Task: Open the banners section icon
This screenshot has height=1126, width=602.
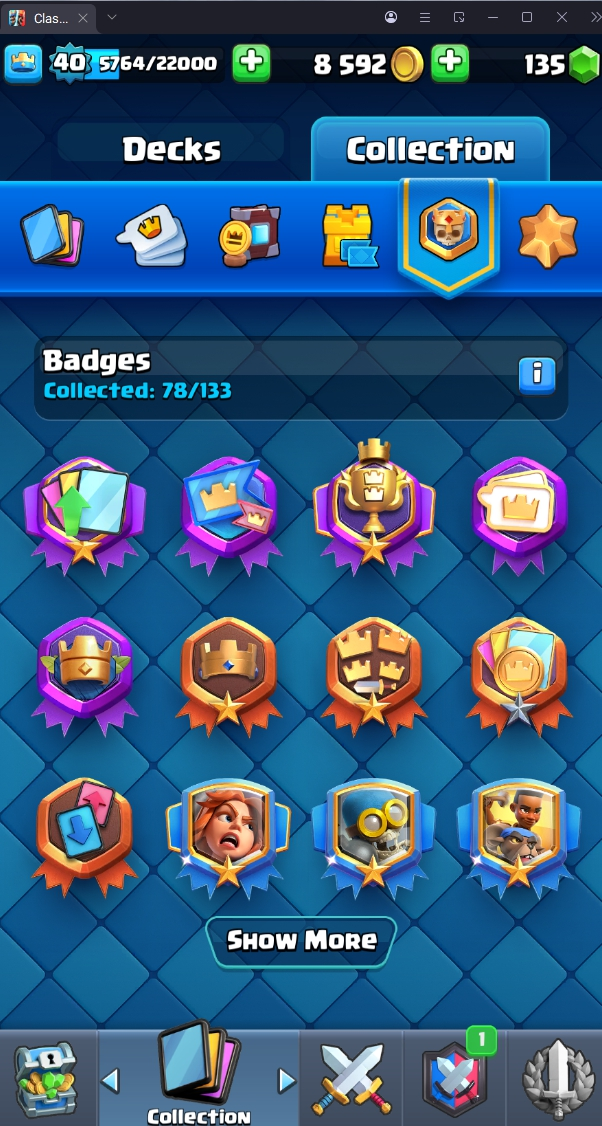Action: click(x=250, y=237)
